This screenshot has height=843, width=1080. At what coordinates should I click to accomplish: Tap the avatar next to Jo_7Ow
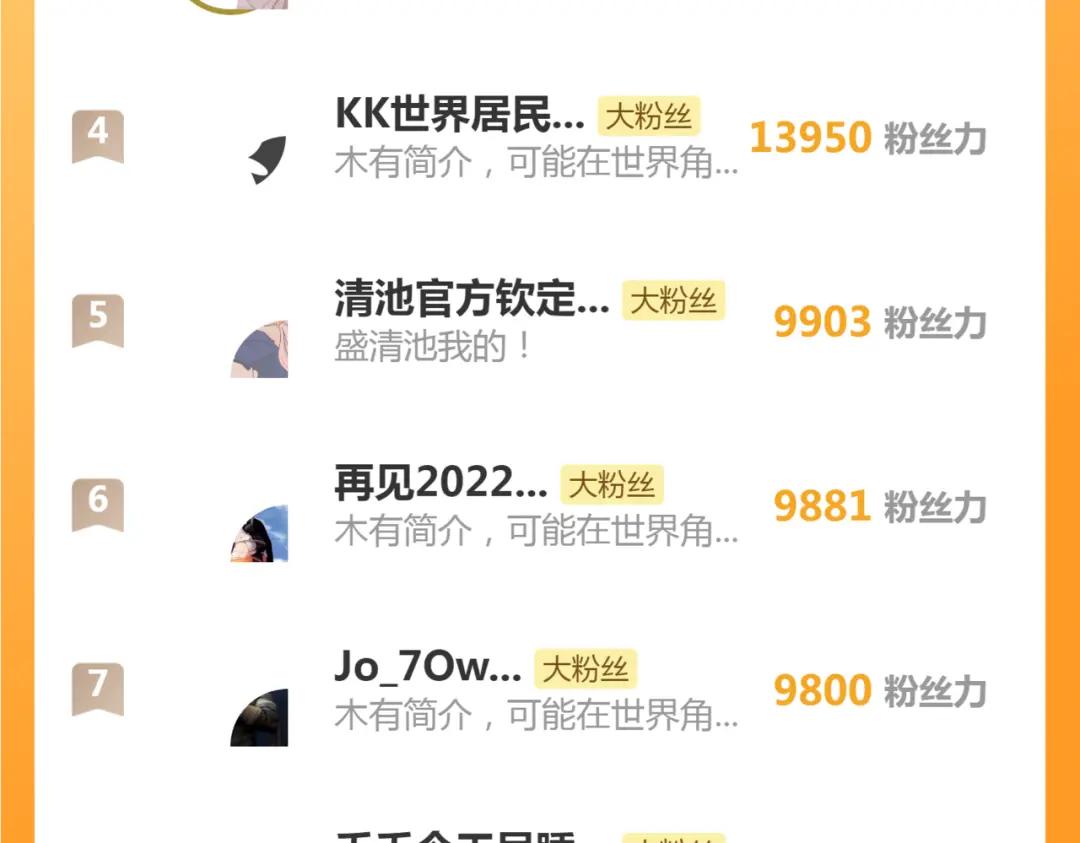(x=260, y=717)
